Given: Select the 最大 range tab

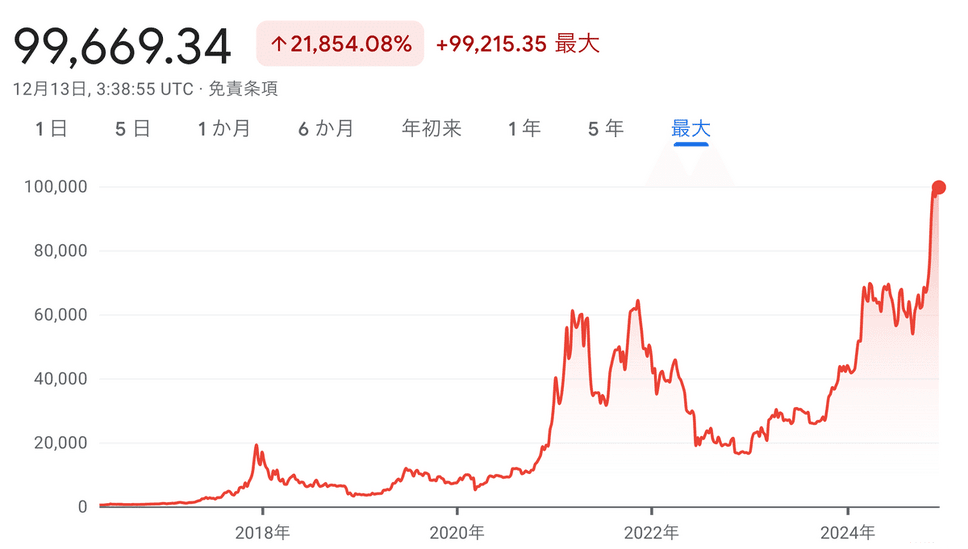Looking at the screenshot, I should (690, 128).
